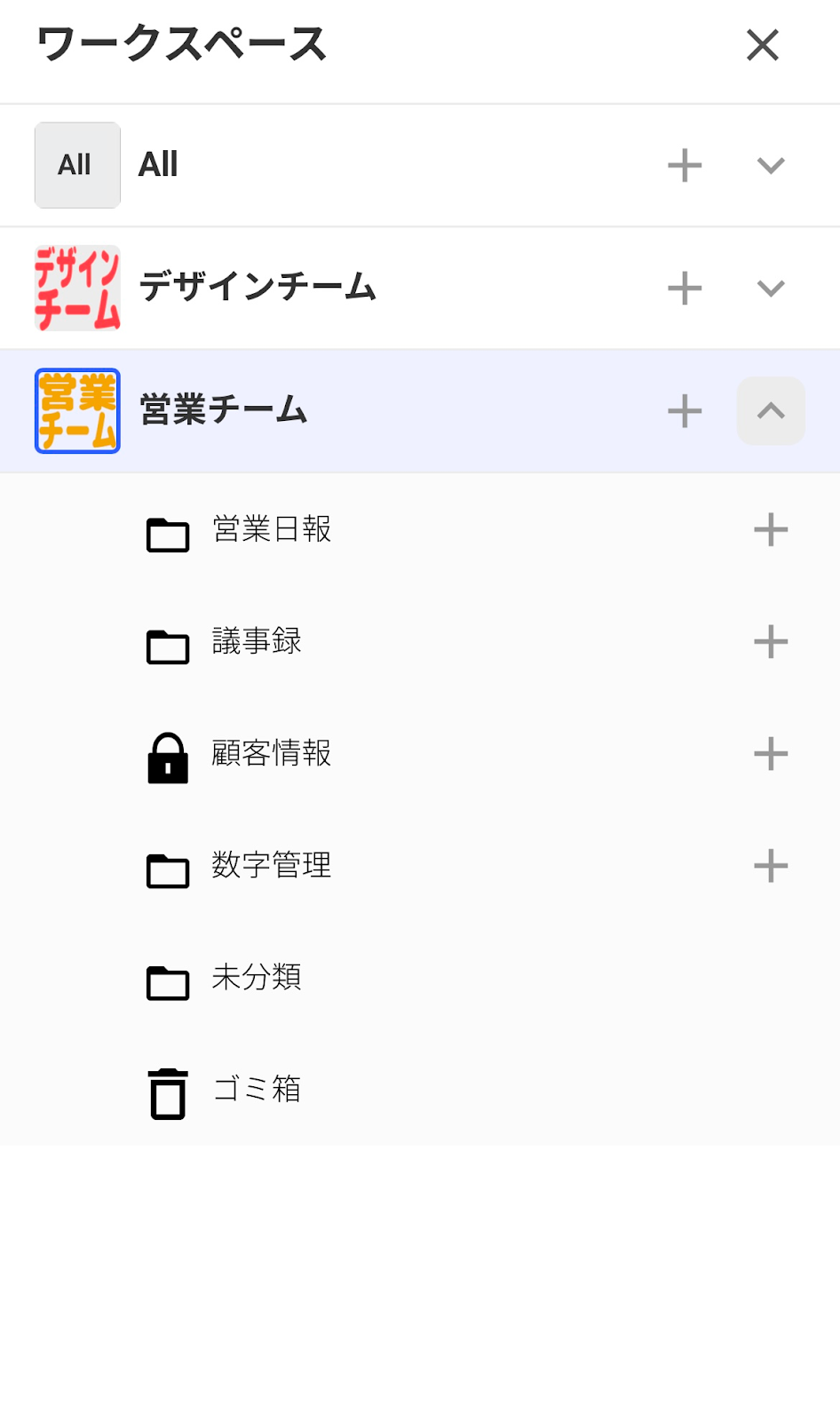Image resolution: width=840 pixels, height=1421 pixels.
Task: Tap the plus icon next to 営業チーム
Action: [x=685, y=411]
